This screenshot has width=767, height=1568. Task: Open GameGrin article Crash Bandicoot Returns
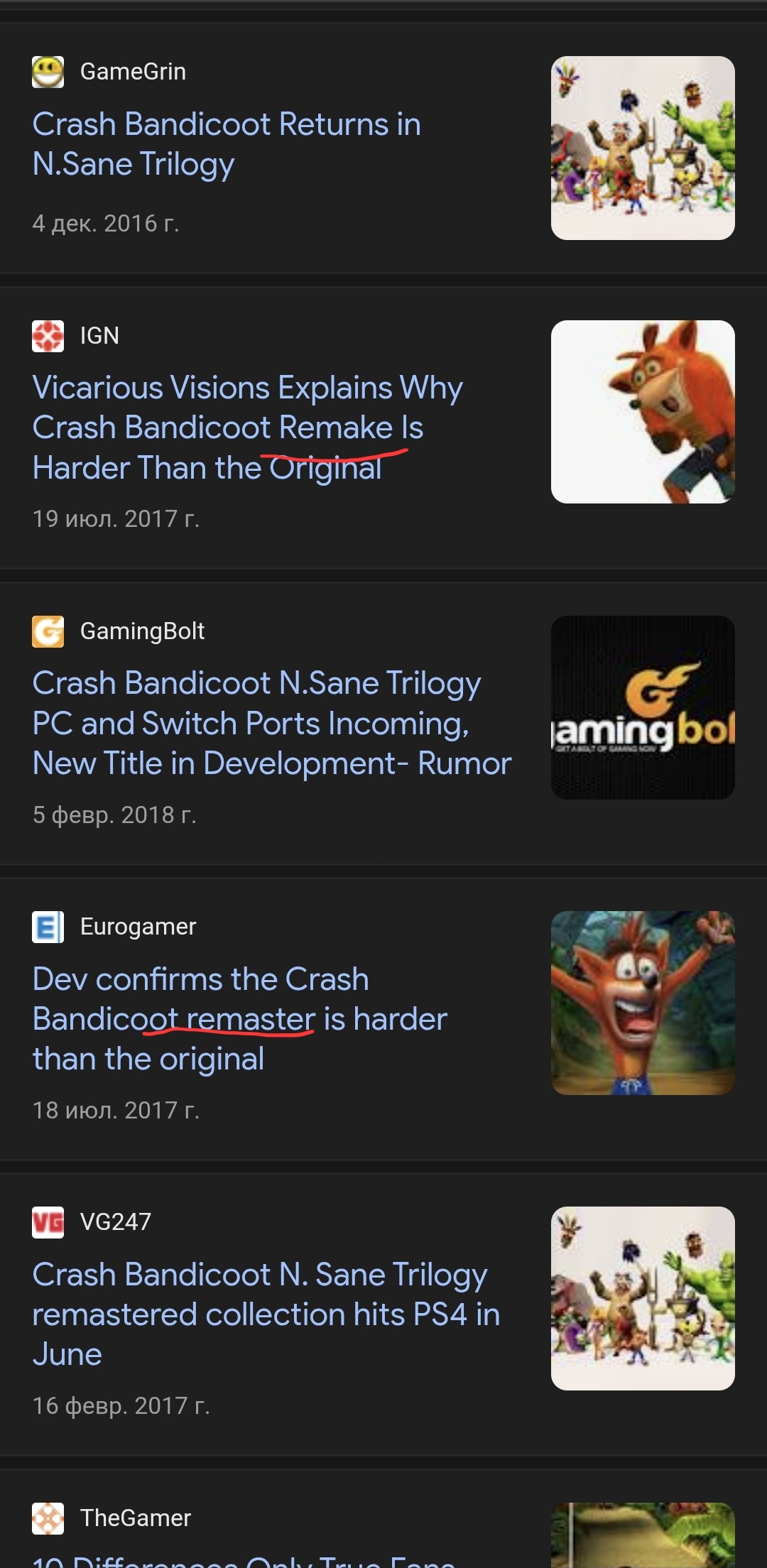227,144
